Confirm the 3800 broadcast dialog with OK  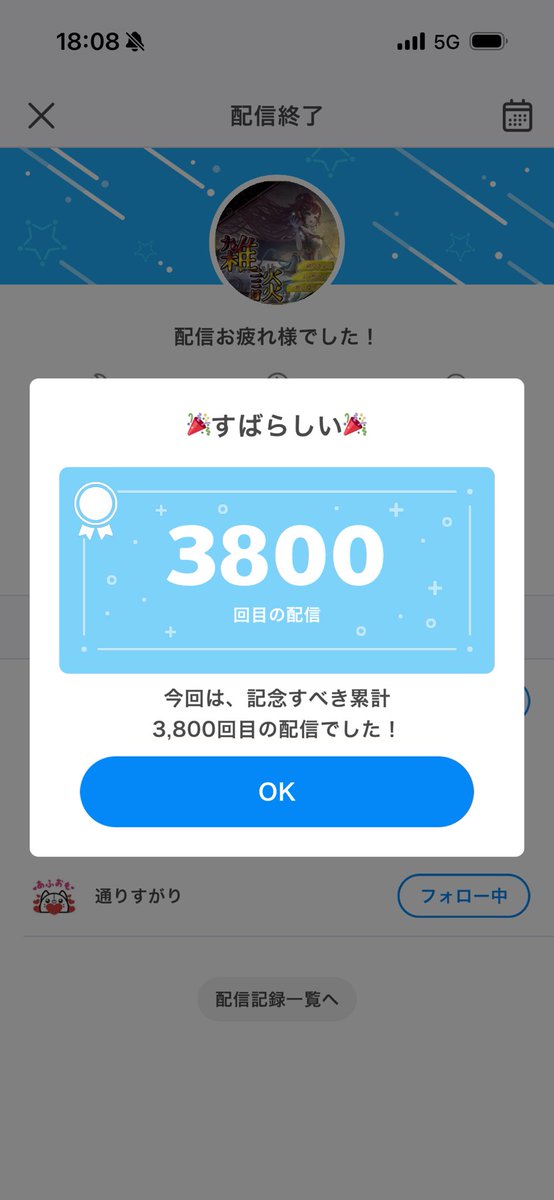coord(277,791)
